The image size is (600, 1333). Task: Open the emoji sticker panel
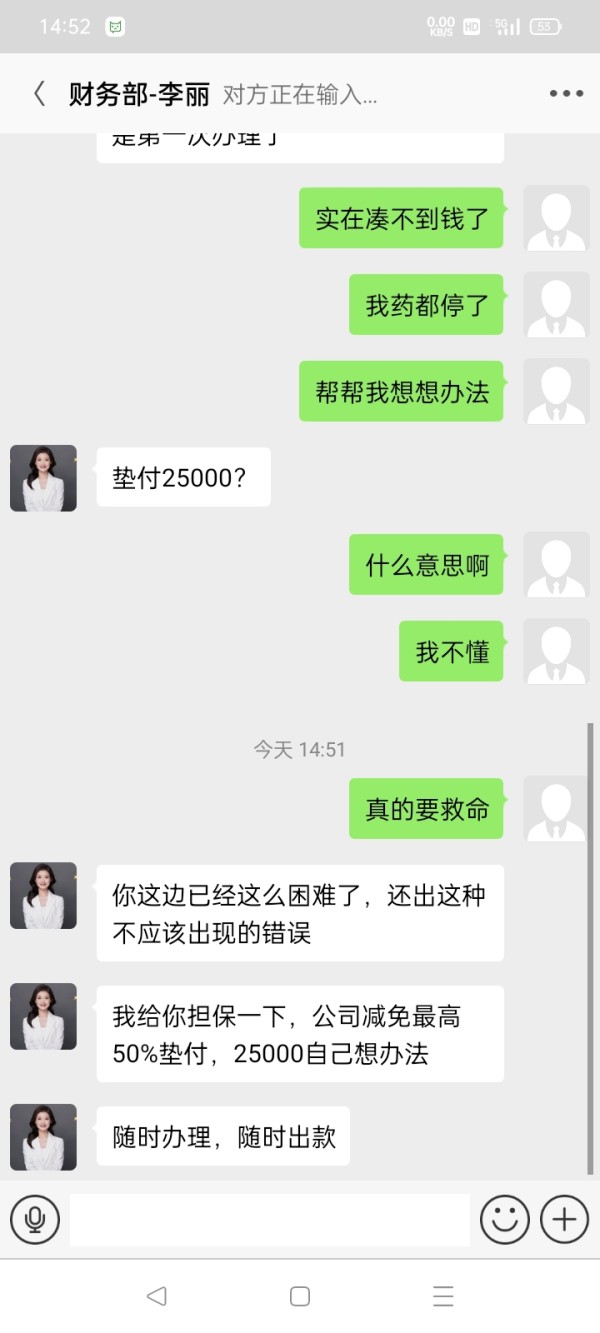[x=505, y=1219]
